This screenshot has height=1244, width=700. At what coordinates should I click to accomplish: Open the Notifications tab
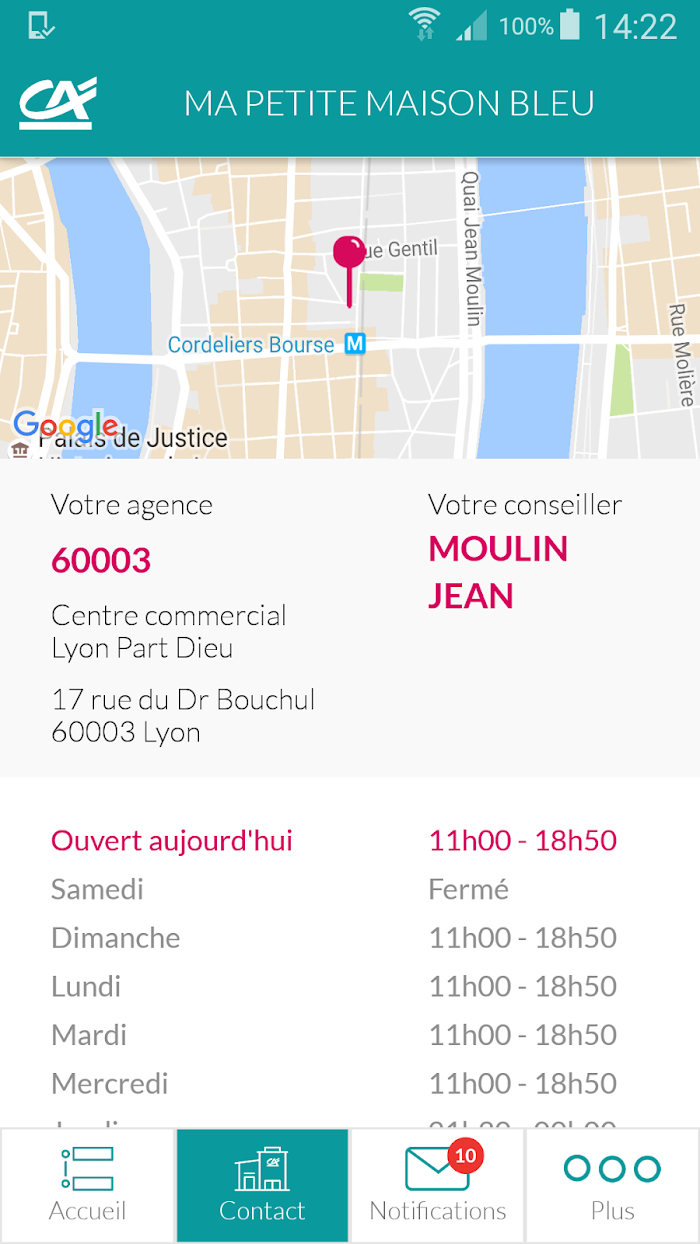[x=438, y=1185]
